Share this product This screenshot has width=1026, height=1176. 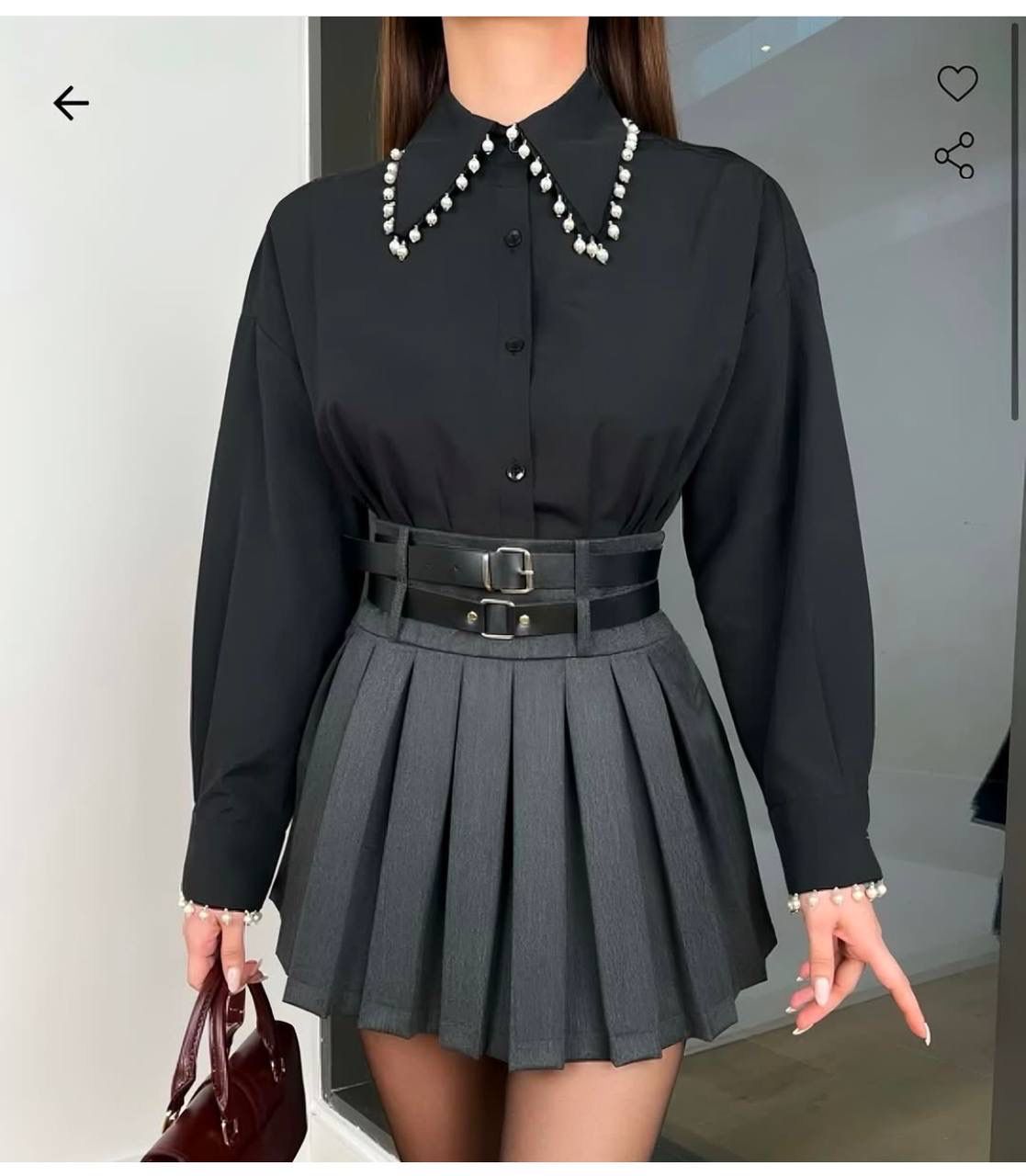[x=954, y=155]
